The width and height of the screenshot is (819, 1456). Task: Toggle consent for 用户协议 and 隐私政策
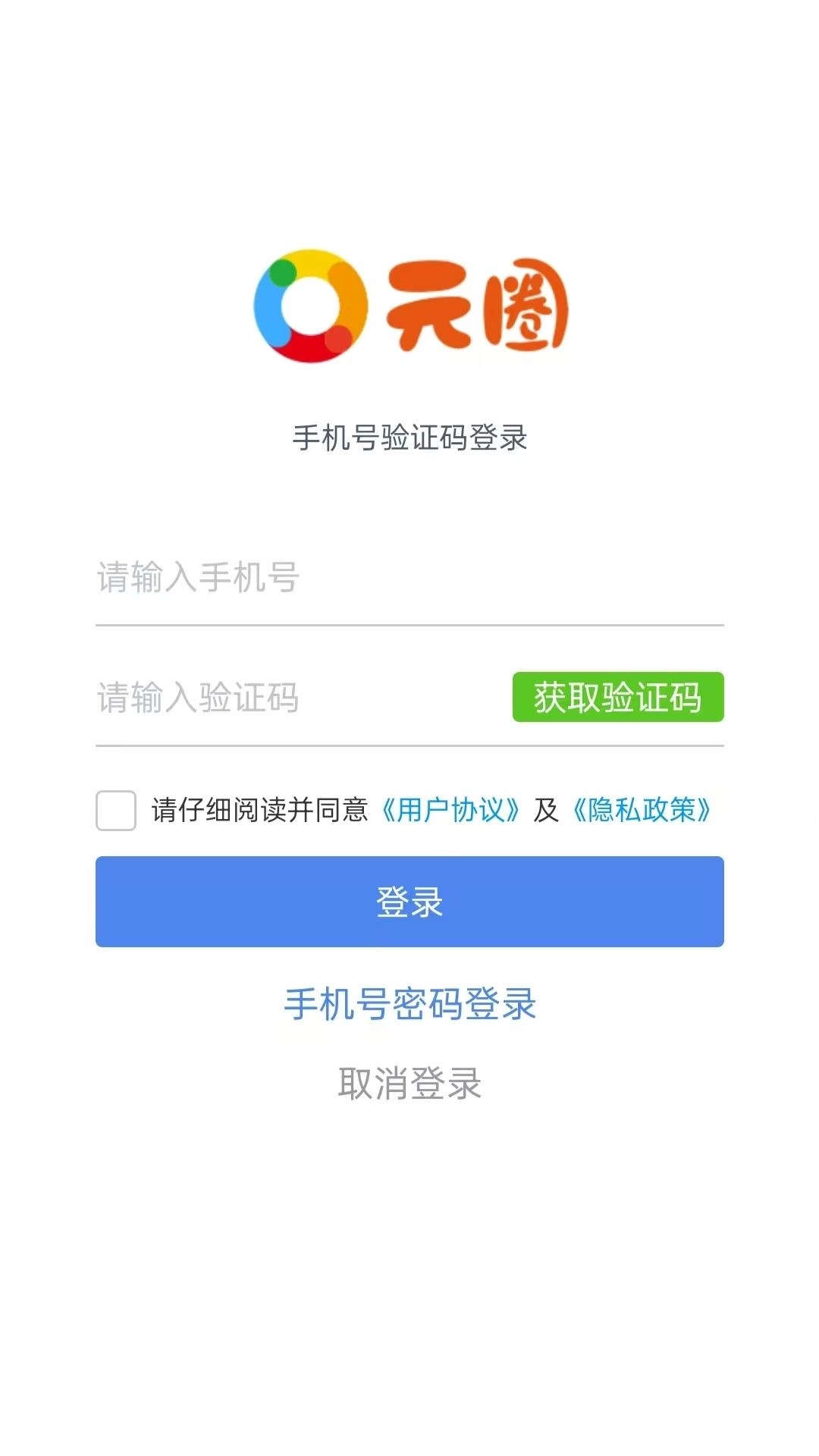tap(115, 811)
